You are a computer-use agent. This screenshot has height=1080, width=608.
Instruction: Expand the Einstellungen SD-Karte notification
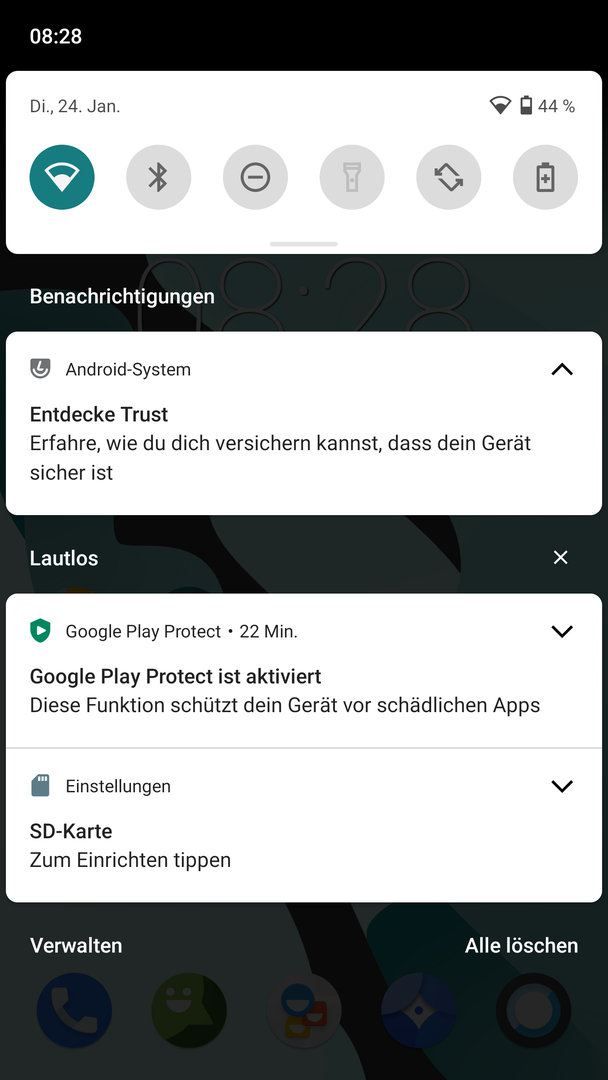click(x=562, y=786)
